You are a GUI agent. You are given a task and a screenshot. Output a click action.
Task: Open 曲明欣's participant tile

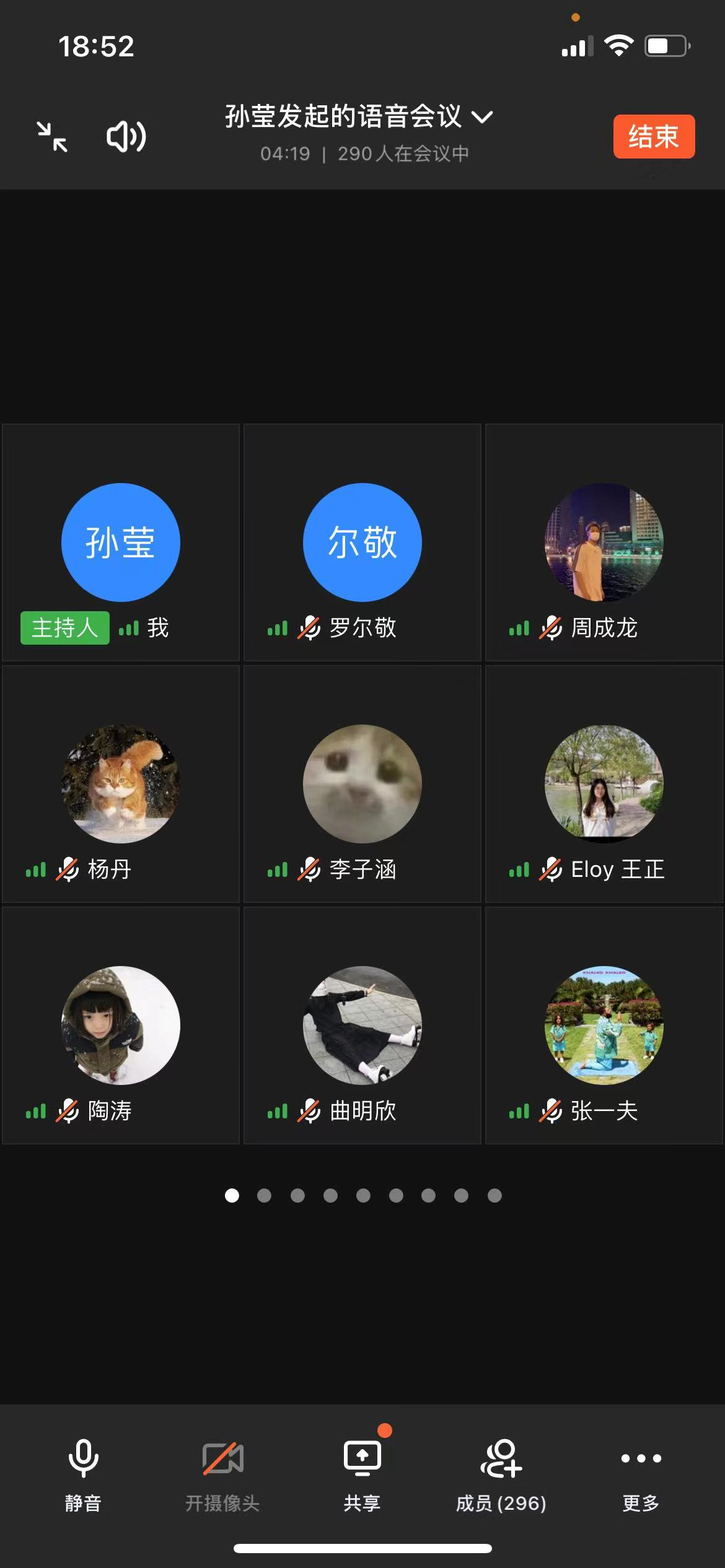click(x=362, y=1026)
